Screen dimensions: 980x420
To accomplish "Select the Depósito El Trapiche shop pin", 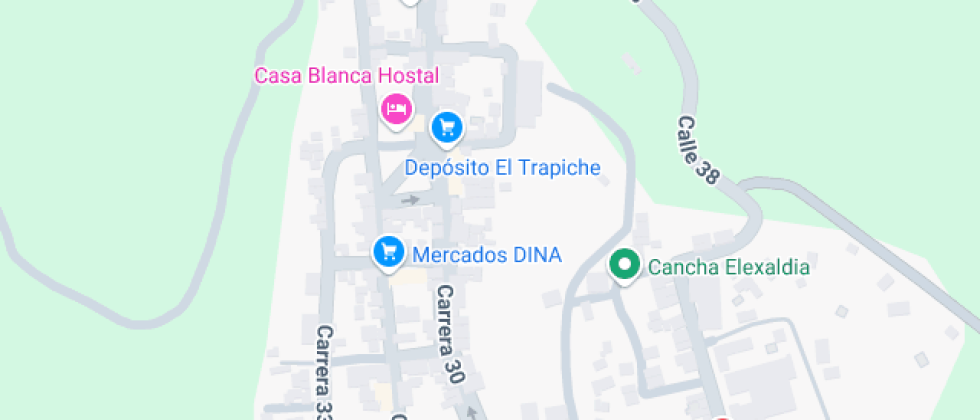I will [446, 128].
